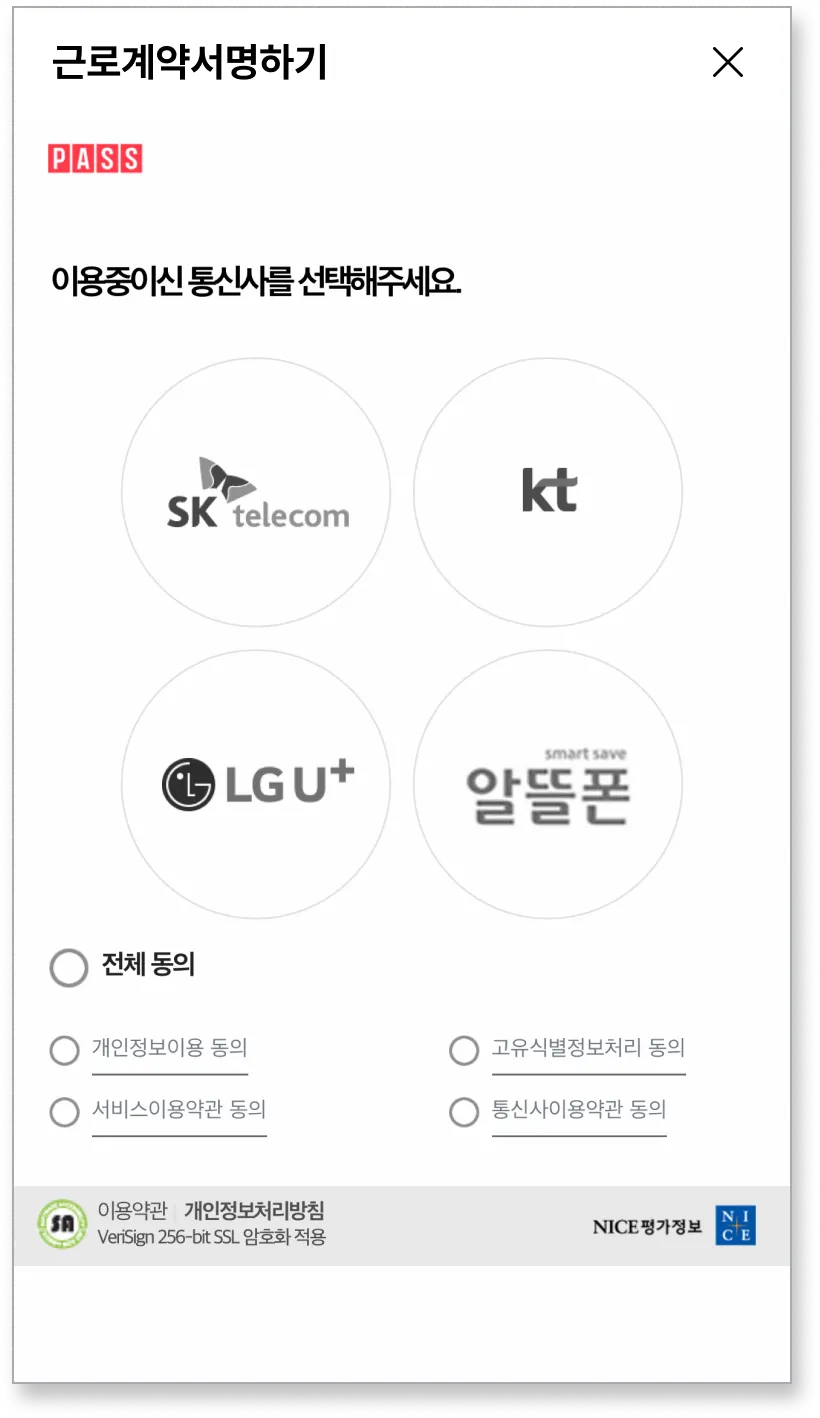Image resolution: width=820 pixels, height=1418 pixels.
Task: Select the 알뜰폰 carrier option
Action: [x=548, y=784]
